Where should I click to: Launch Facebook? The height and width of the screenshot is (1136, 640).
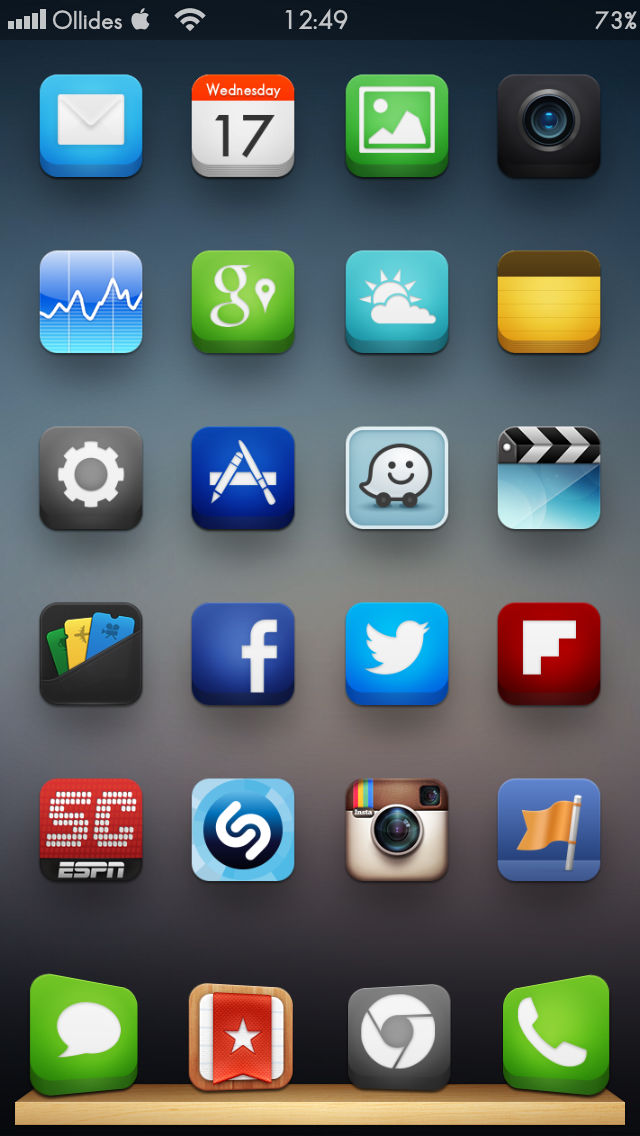point(243,653)
